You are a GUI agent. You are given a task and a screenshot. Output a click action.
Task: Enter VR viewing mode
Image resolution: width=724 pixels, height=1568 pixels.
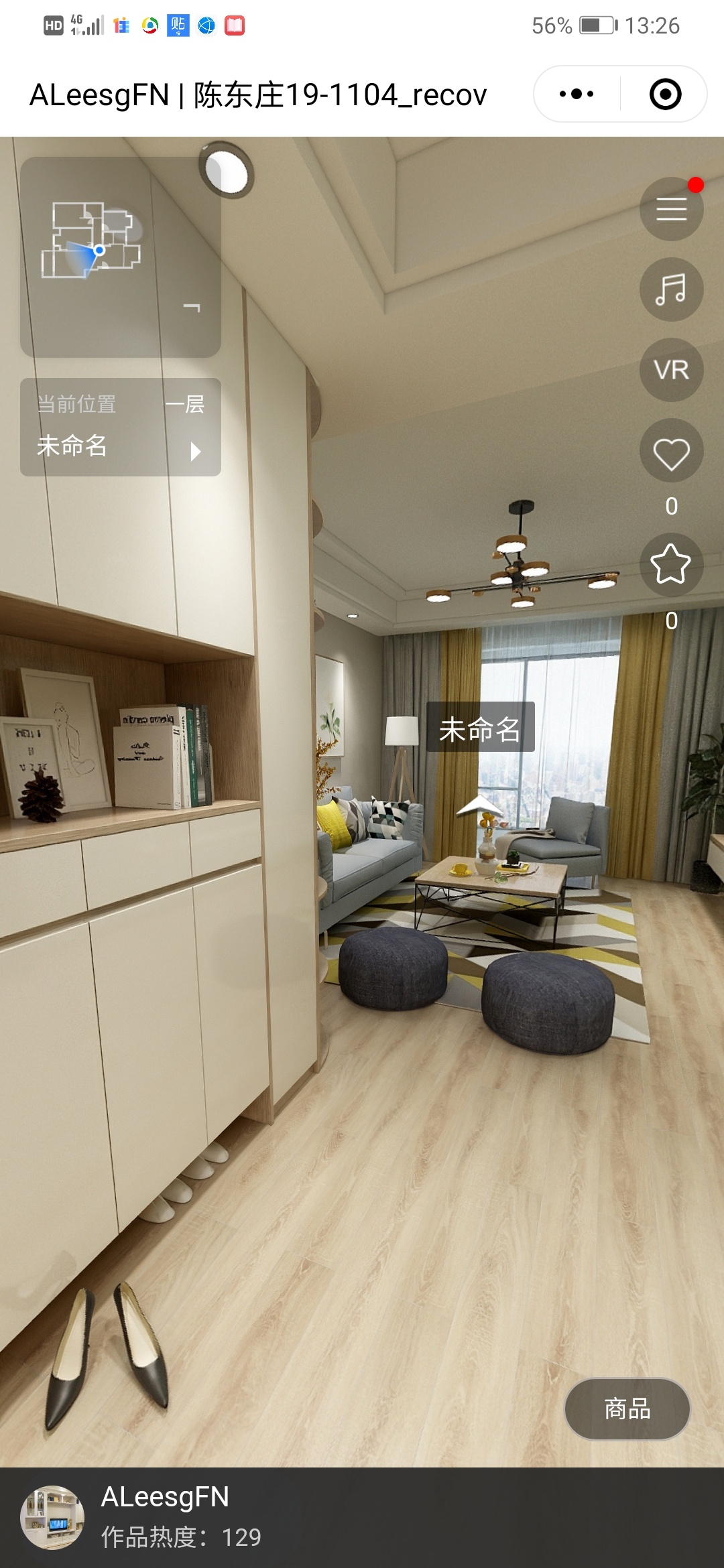tap(671, 370)
